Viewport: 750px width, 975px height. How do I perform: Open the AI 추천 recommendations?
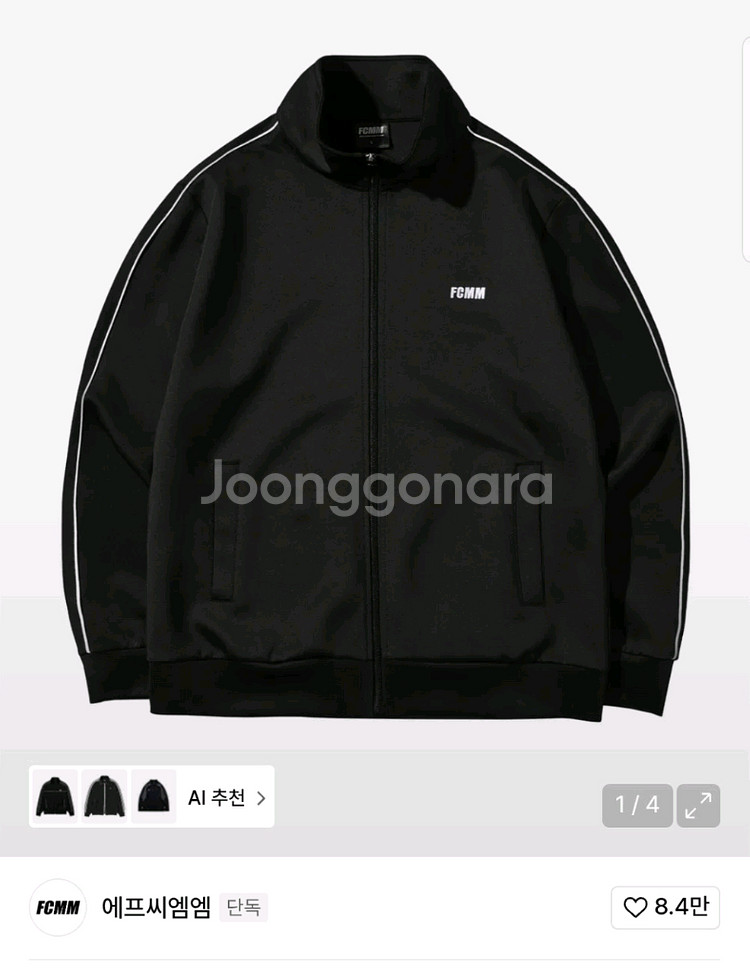click(x=227, y=797)
